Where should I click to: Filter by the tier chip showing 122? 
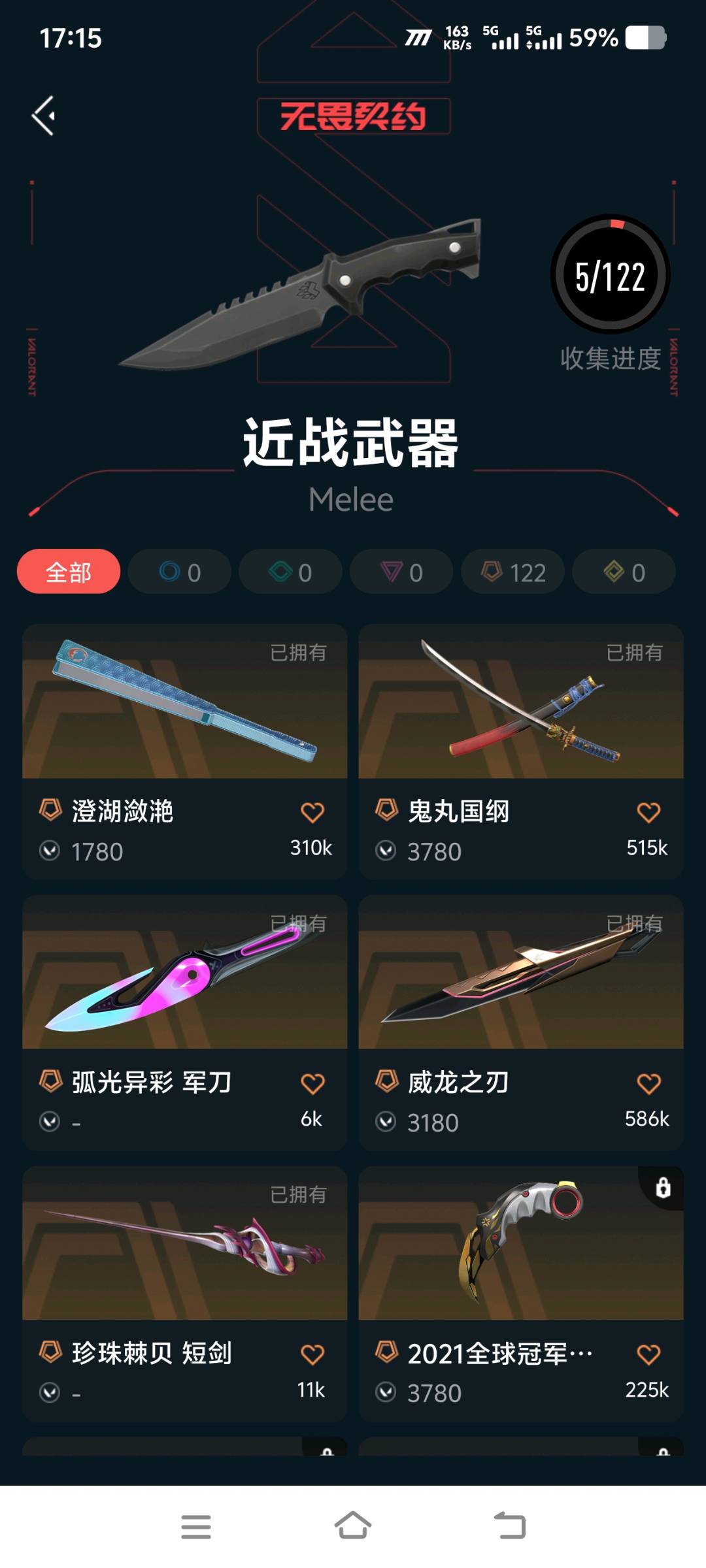click(513, 572)
